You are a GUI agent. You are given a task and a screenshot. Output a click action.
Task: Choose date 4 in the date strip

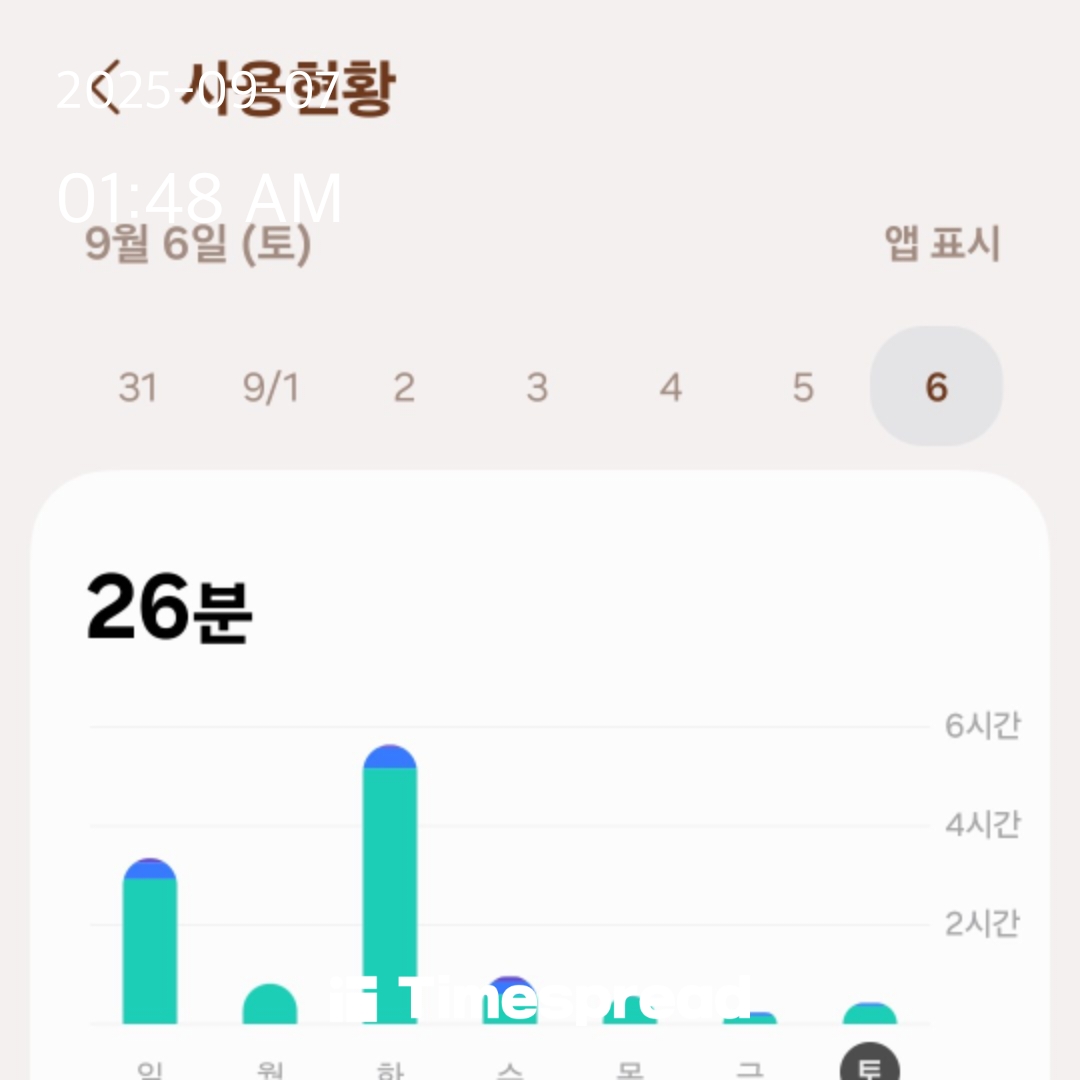tap(670, 387)
